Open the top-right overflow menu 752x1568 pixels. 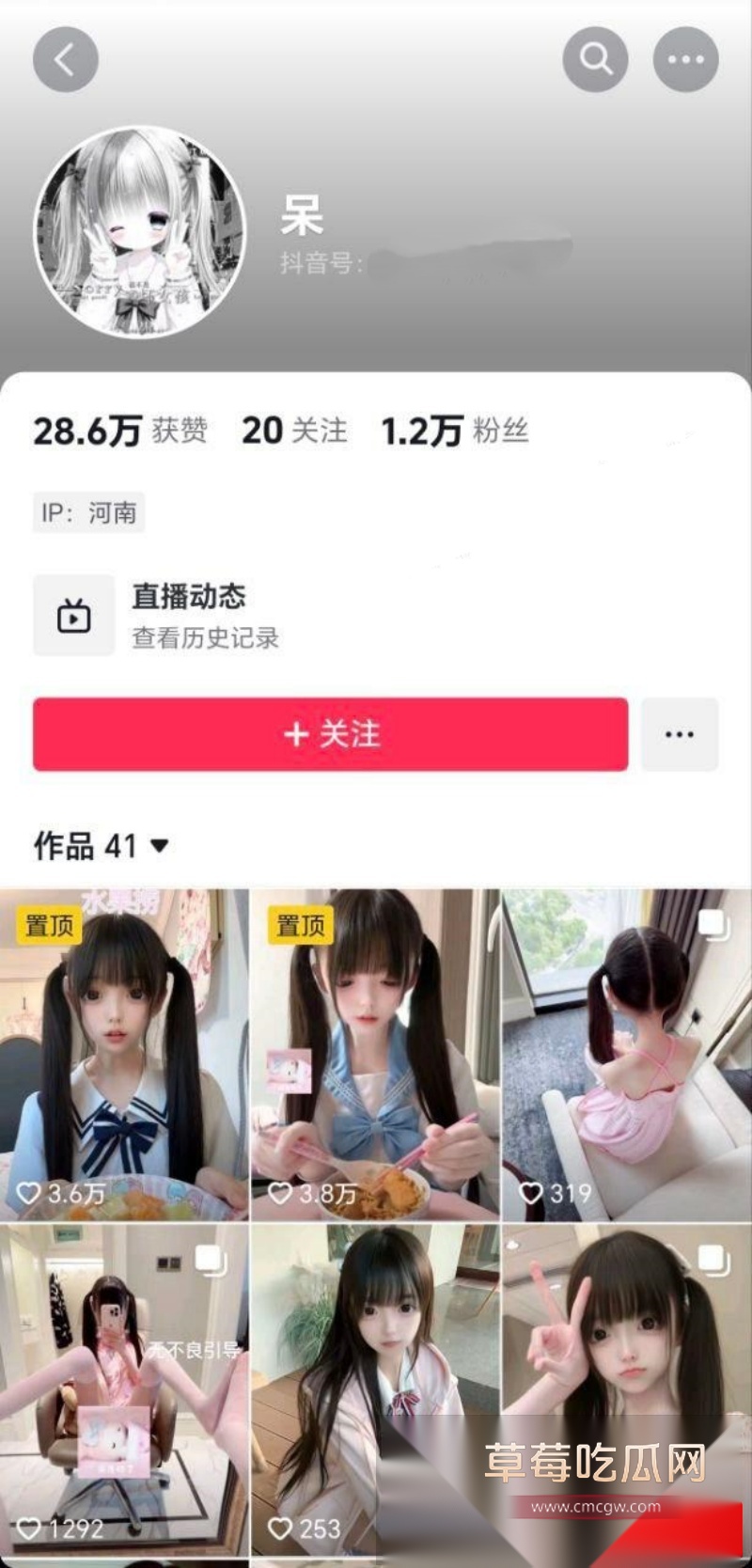tap(685, 60)
